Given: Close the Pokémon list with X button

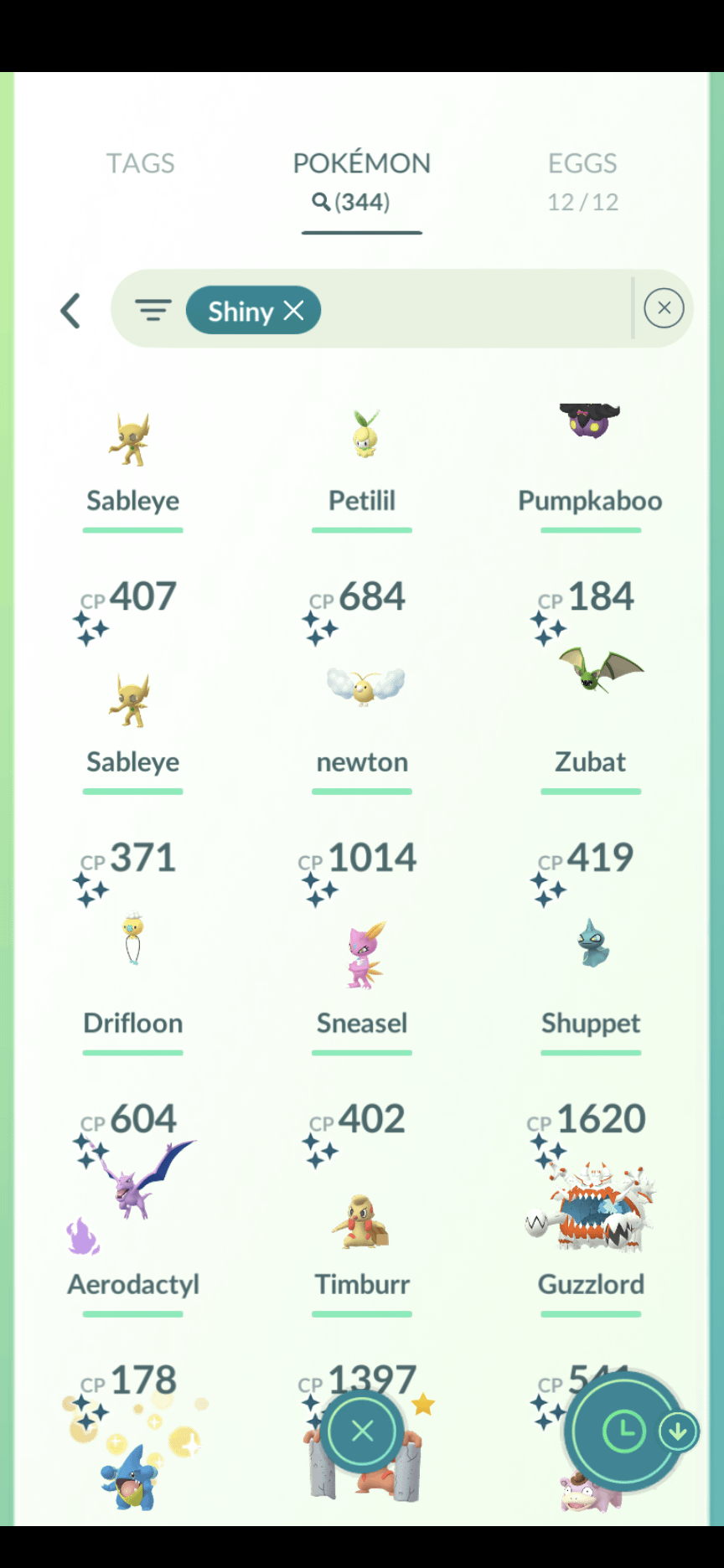Looking at the screenshot, I should tap(363, 1431).
